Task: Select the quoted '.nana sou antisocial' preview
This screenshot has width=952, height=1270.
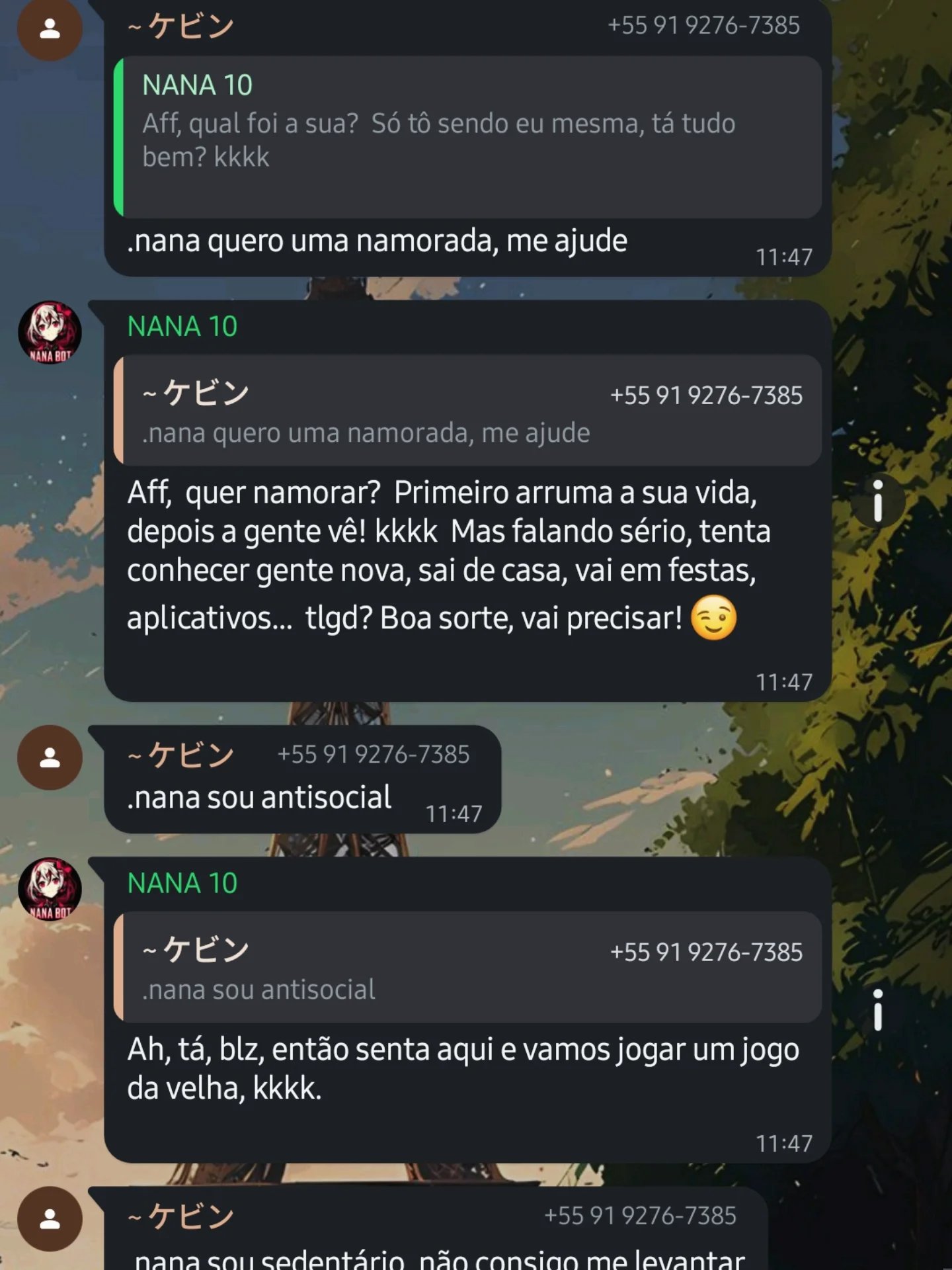Action: coord(463,969)
